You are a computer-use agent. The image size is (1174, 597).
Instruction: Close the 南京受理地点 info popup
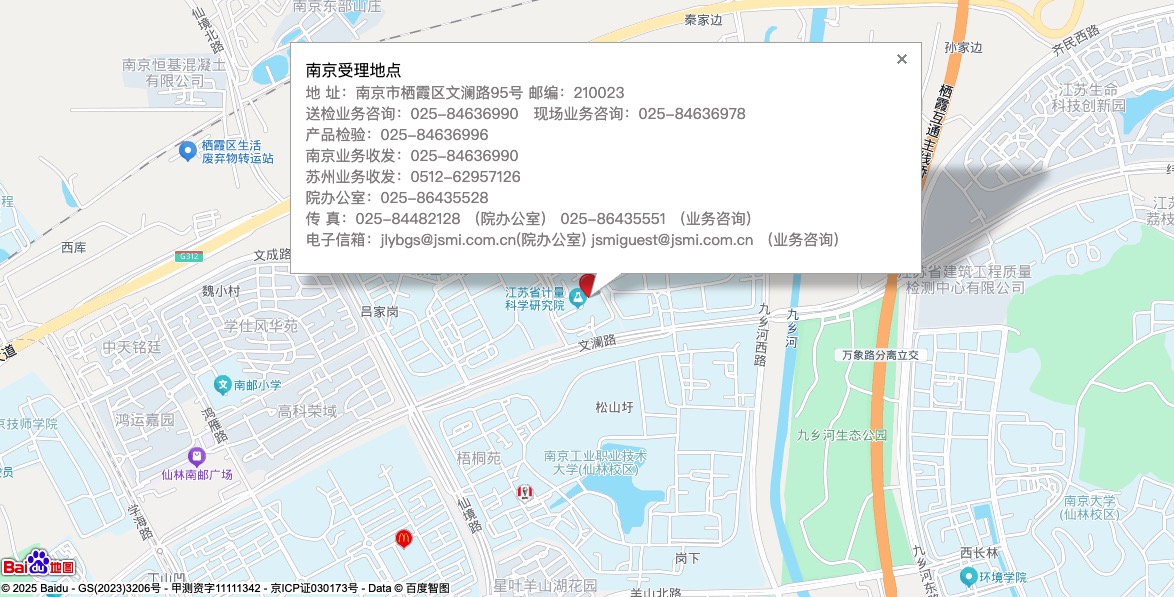point(901,59)
